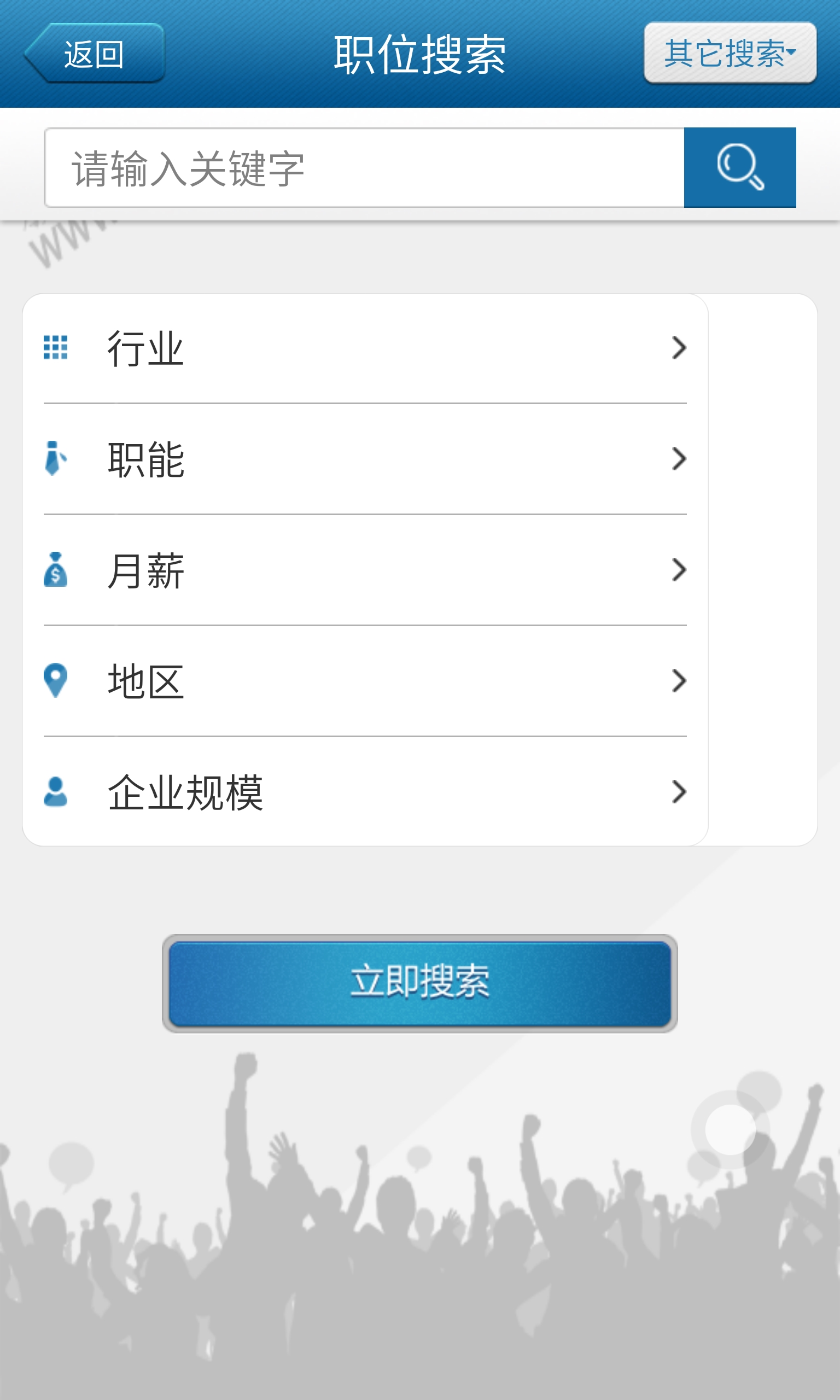Open the 行业 industry filter
The height and width of the screenshot is (1400, 840).
(365, 348)
